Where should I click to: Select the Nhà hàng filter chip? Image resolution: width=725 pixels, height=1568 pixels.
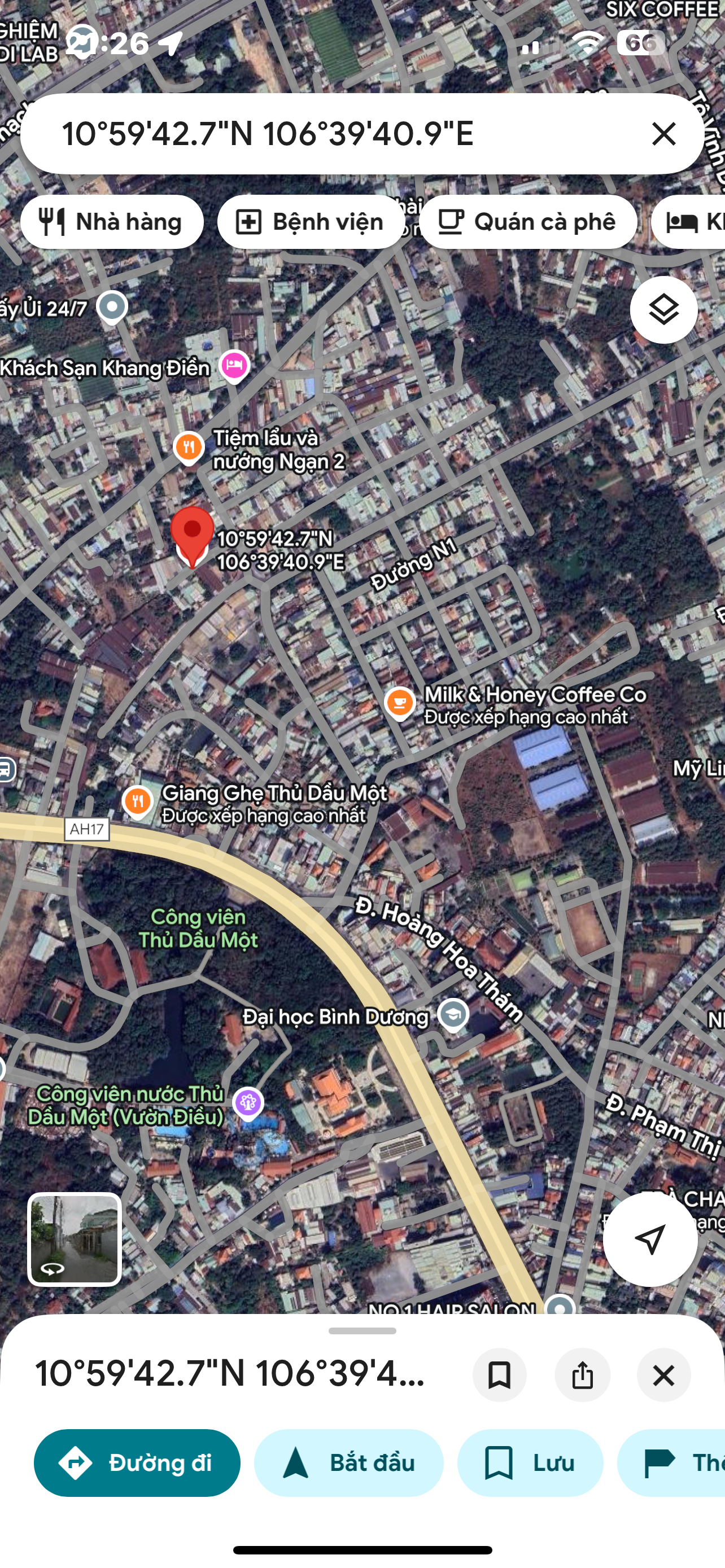pos(112,222)
